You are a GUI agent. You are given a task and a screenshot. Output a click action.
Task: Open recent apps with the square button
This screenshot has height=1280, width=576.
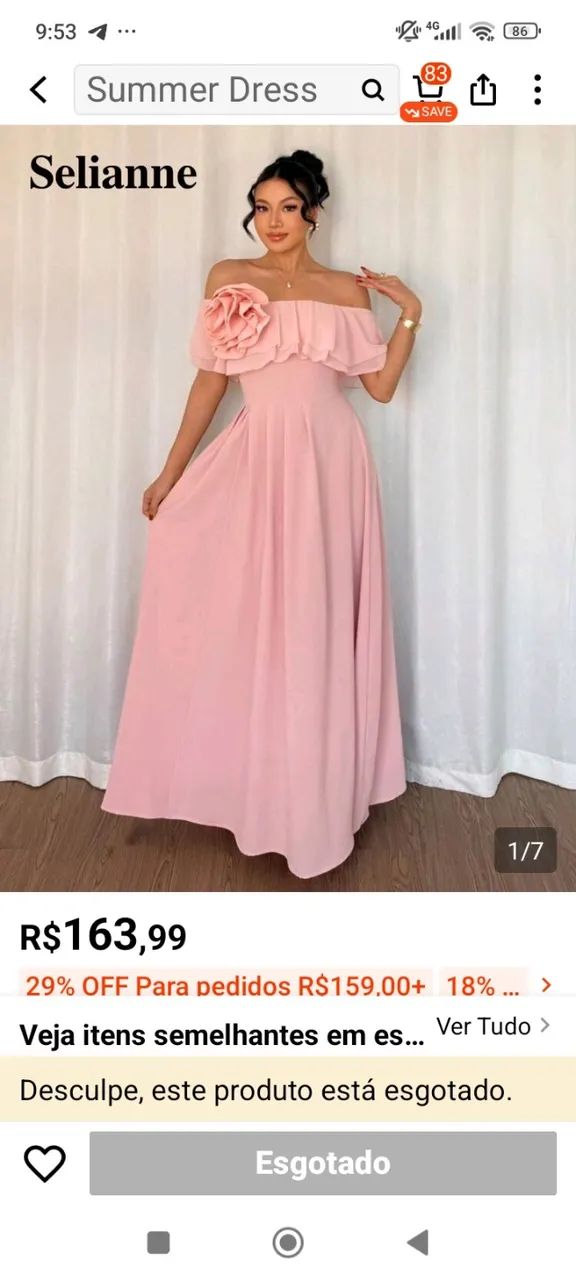tap(158, 1242)
